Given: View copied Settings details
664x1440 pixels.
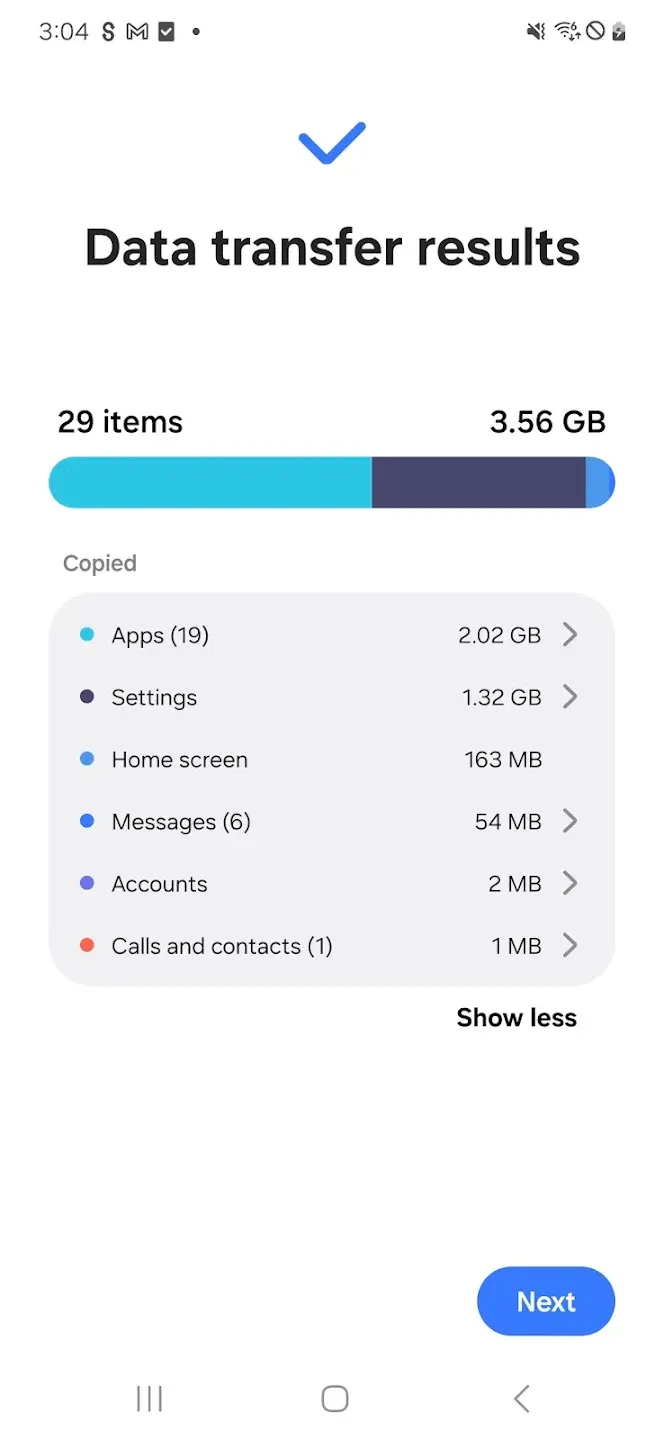Looking at the screenshot, I should click(x=330, y=697).
